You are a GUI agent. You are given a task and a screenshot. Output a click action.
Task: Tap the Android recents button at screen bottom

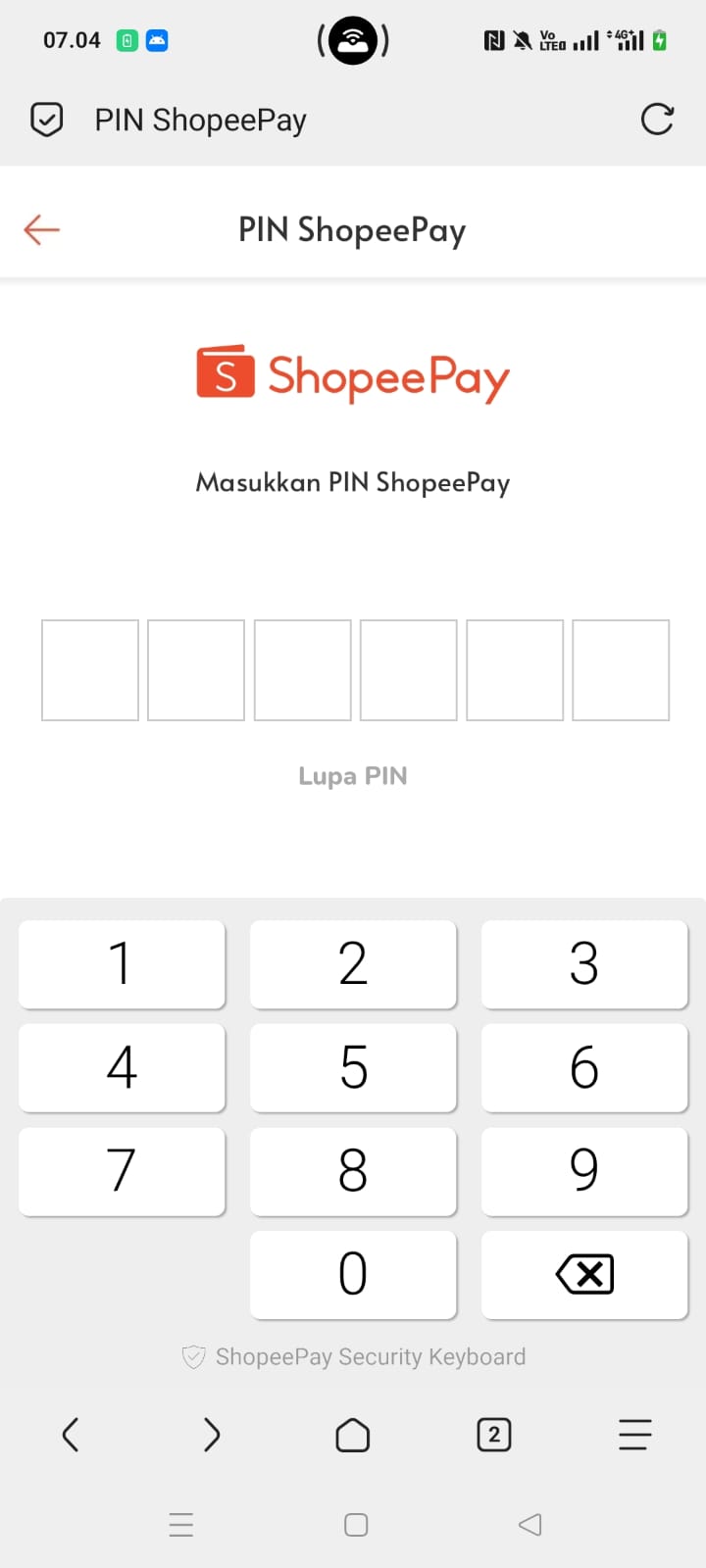point(181,1525)
